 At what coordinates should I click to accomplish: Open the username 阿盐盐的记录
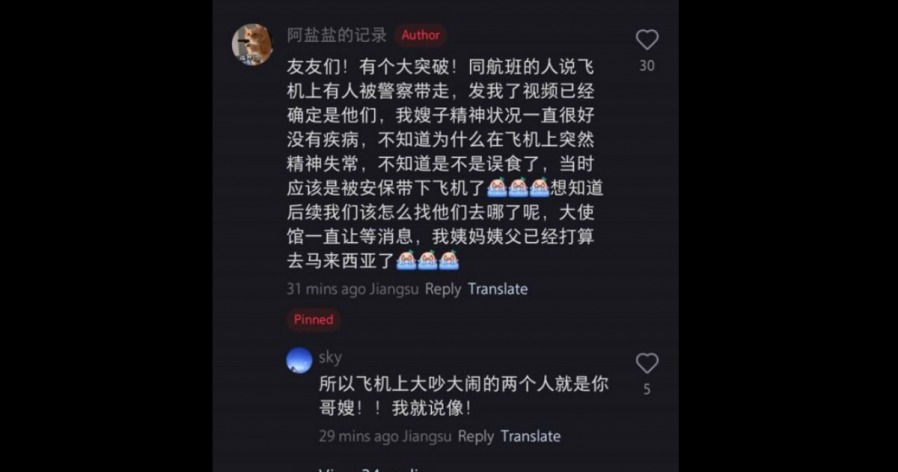pos(337,35)
